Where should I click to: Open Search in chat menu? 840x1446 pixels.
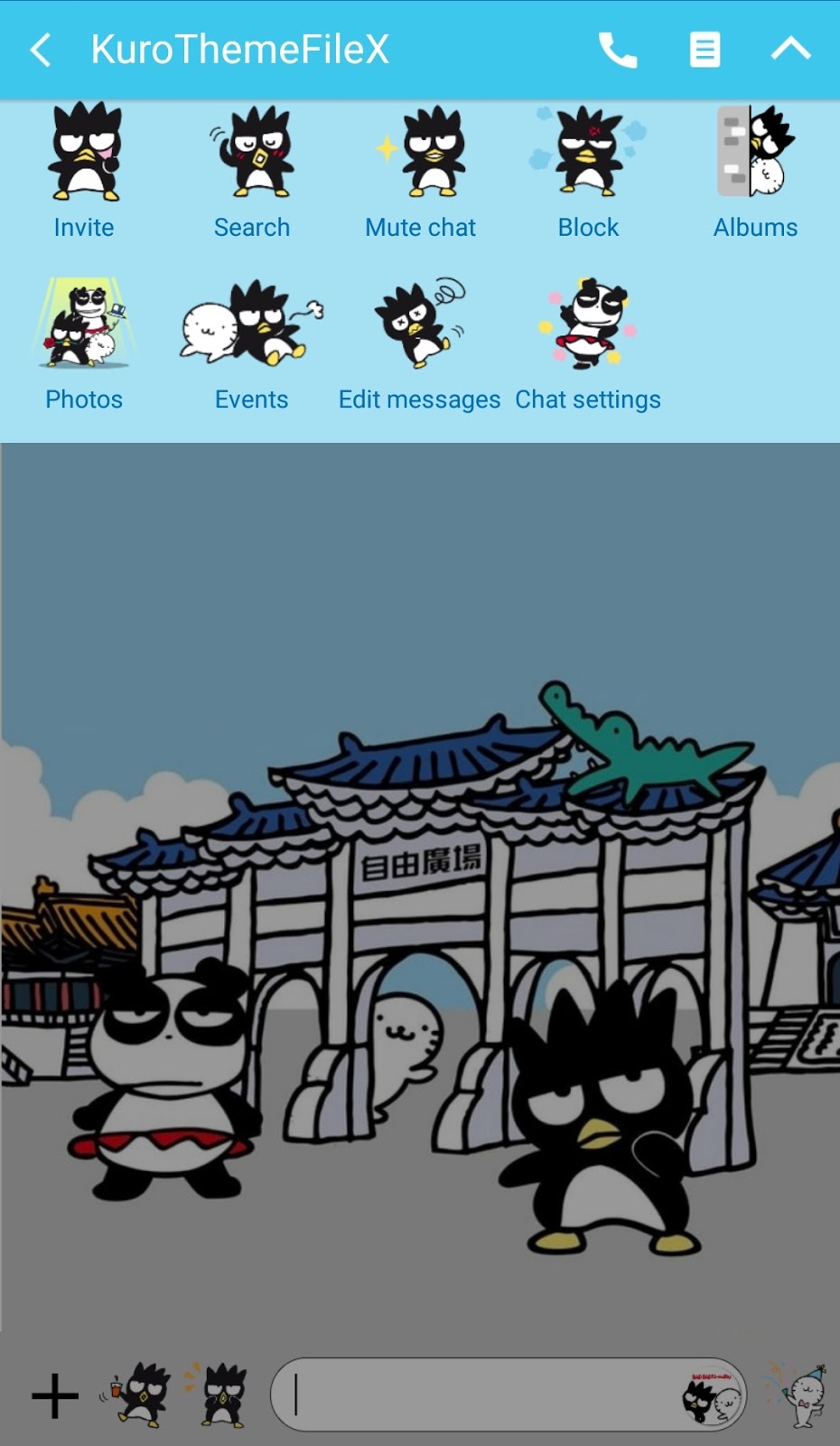(252, 172)
